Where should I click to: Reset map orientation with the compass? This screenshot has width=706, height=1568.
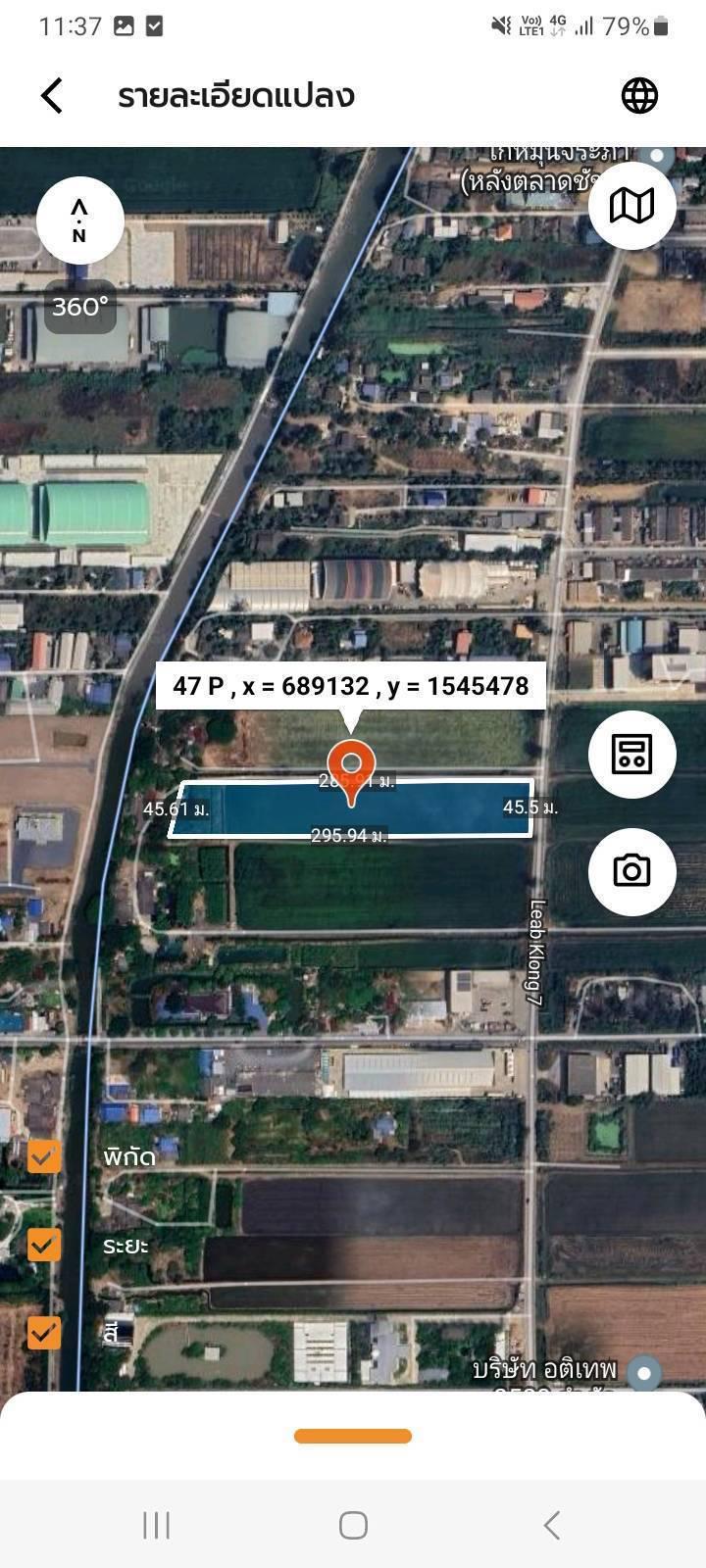click(x=79, y=220)
